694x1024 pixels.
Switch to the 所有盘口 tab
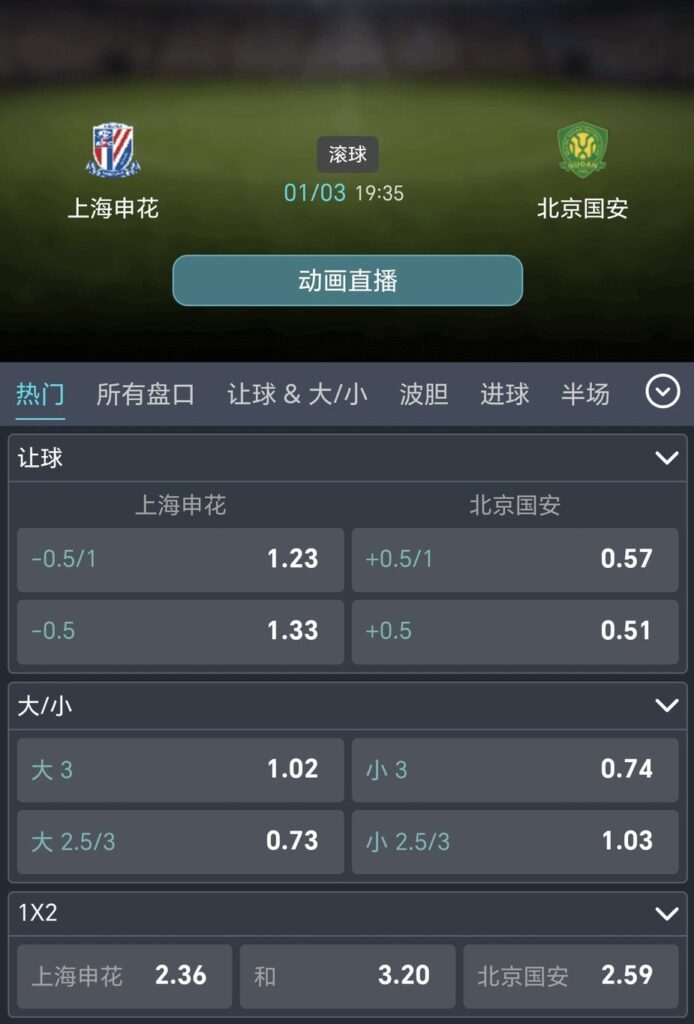[145, 394]
